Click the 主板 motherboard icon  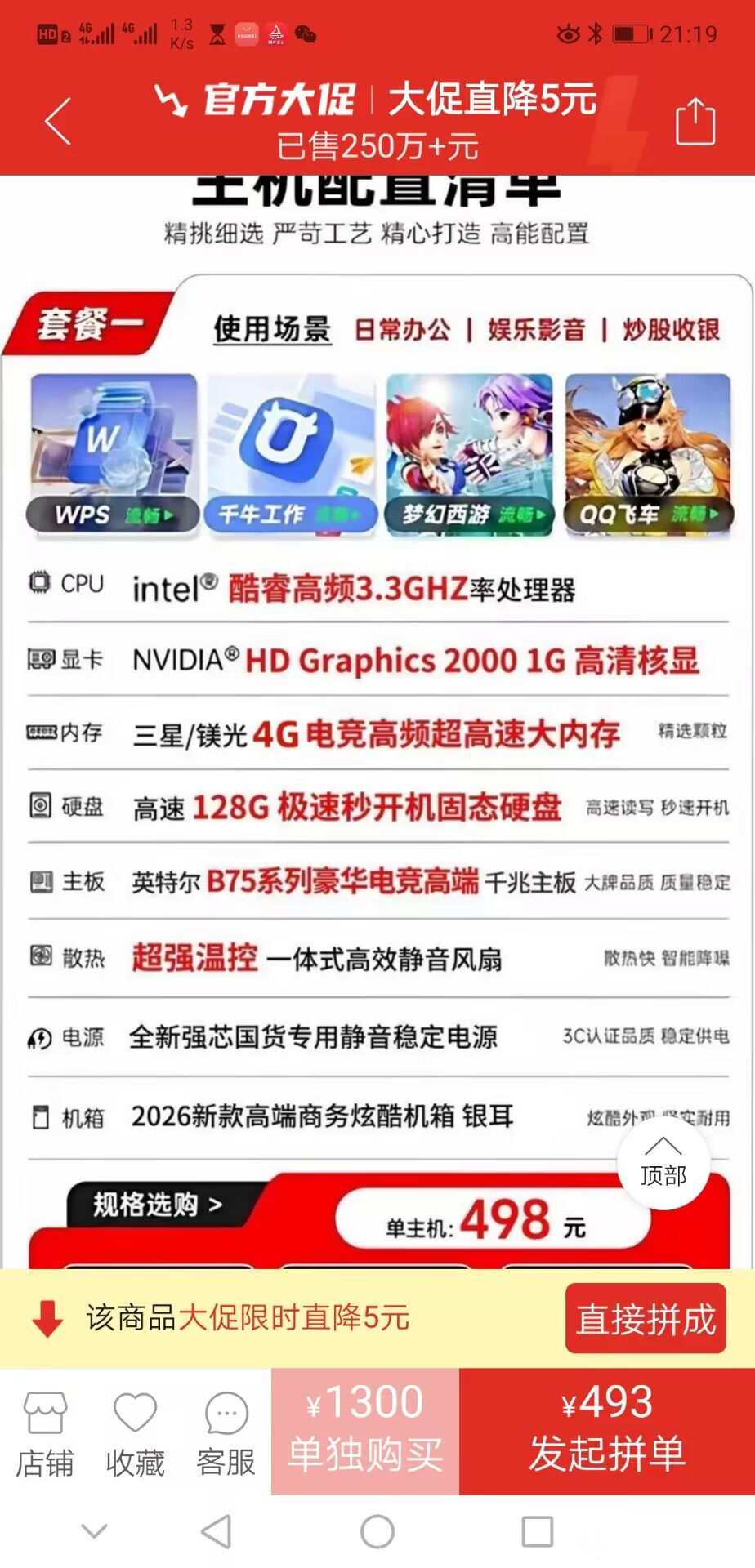point(41,882)
